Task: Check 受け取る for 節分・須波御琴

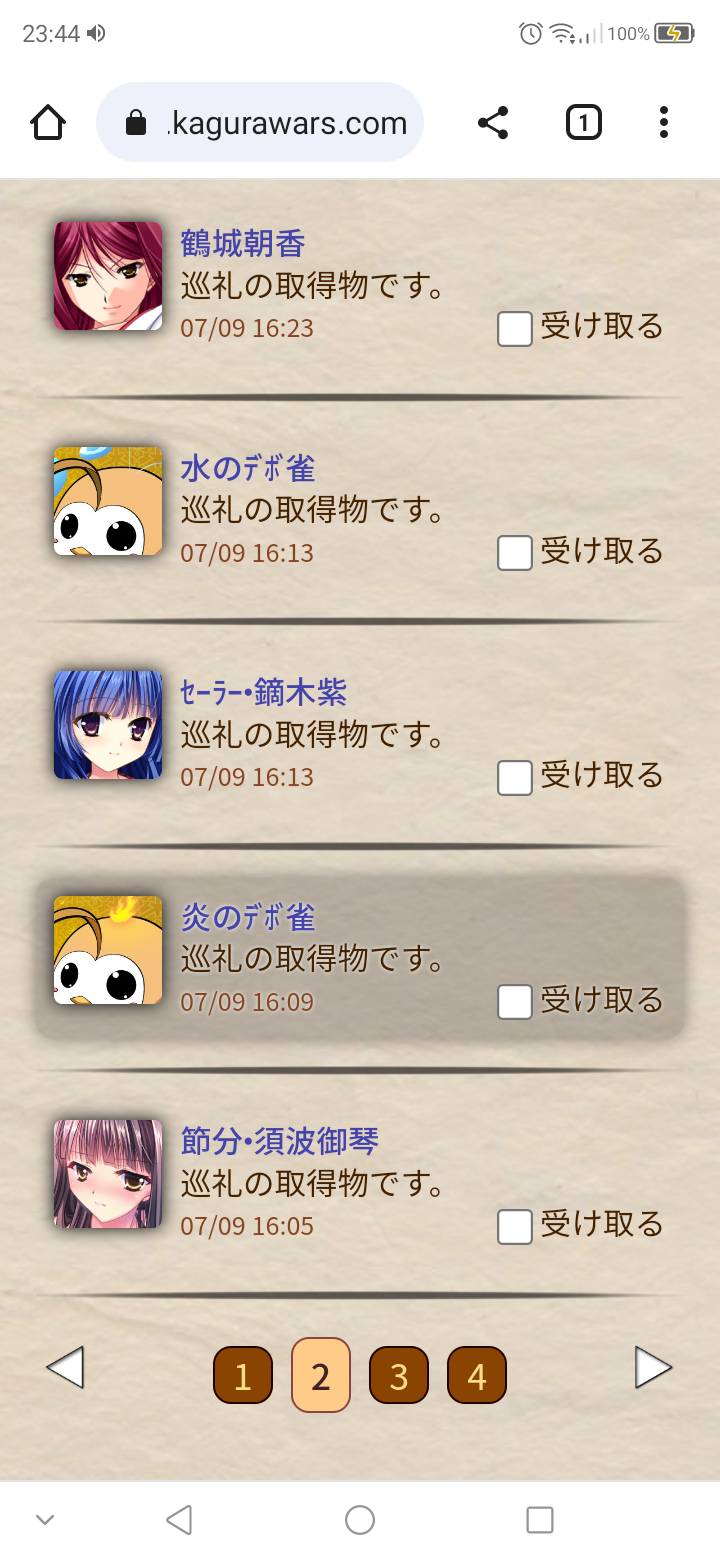Action: point(515,1226)
